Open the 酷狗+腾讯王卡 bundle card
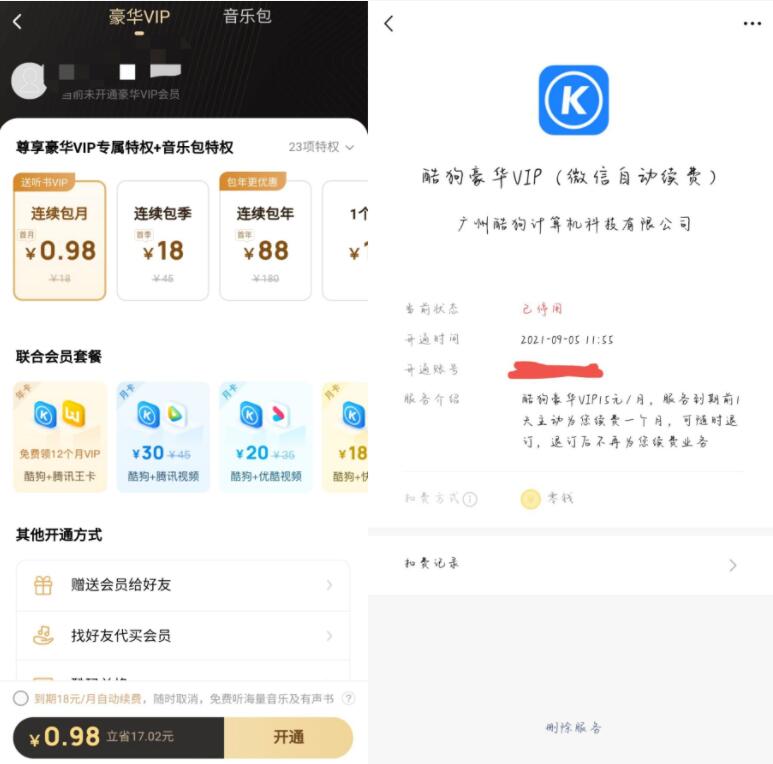Image resolution: width=773 pixels, height=764 pixels. coord(60,436)
